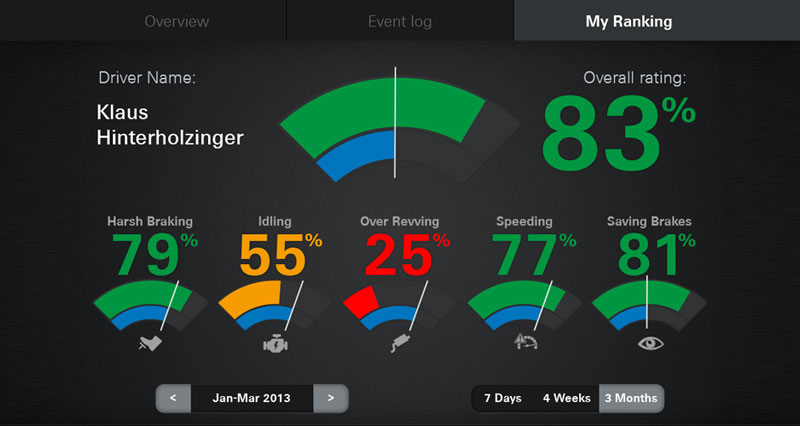Choose the 4 Weeks time range
Screen dimensions: 800x426
point(566,398)
